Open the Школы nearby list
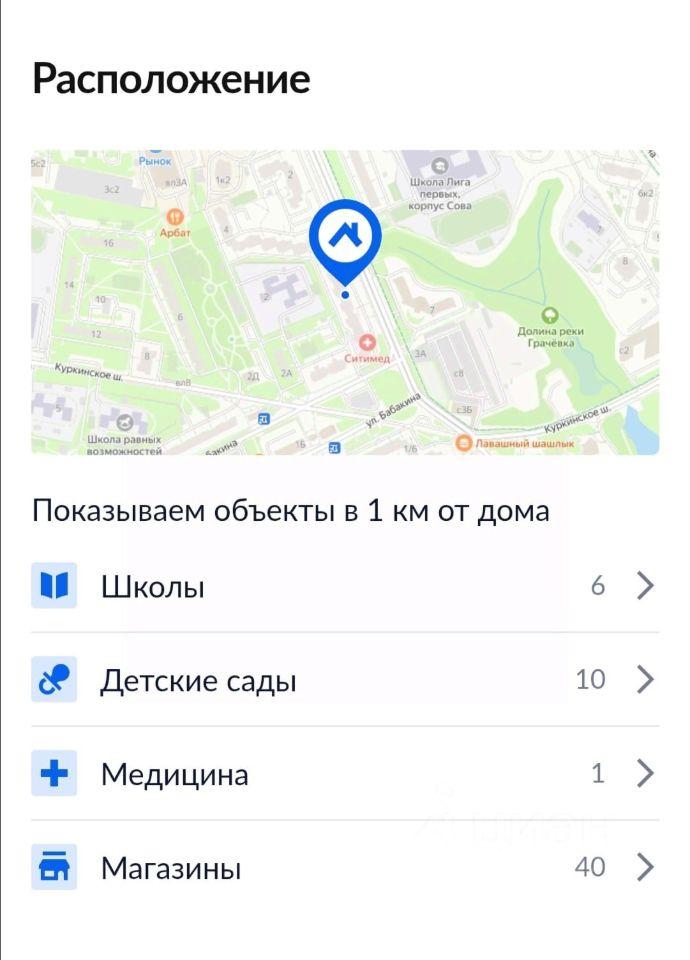Image resolution: width=690 pixels, height=960 pixels. coord(344,586)
